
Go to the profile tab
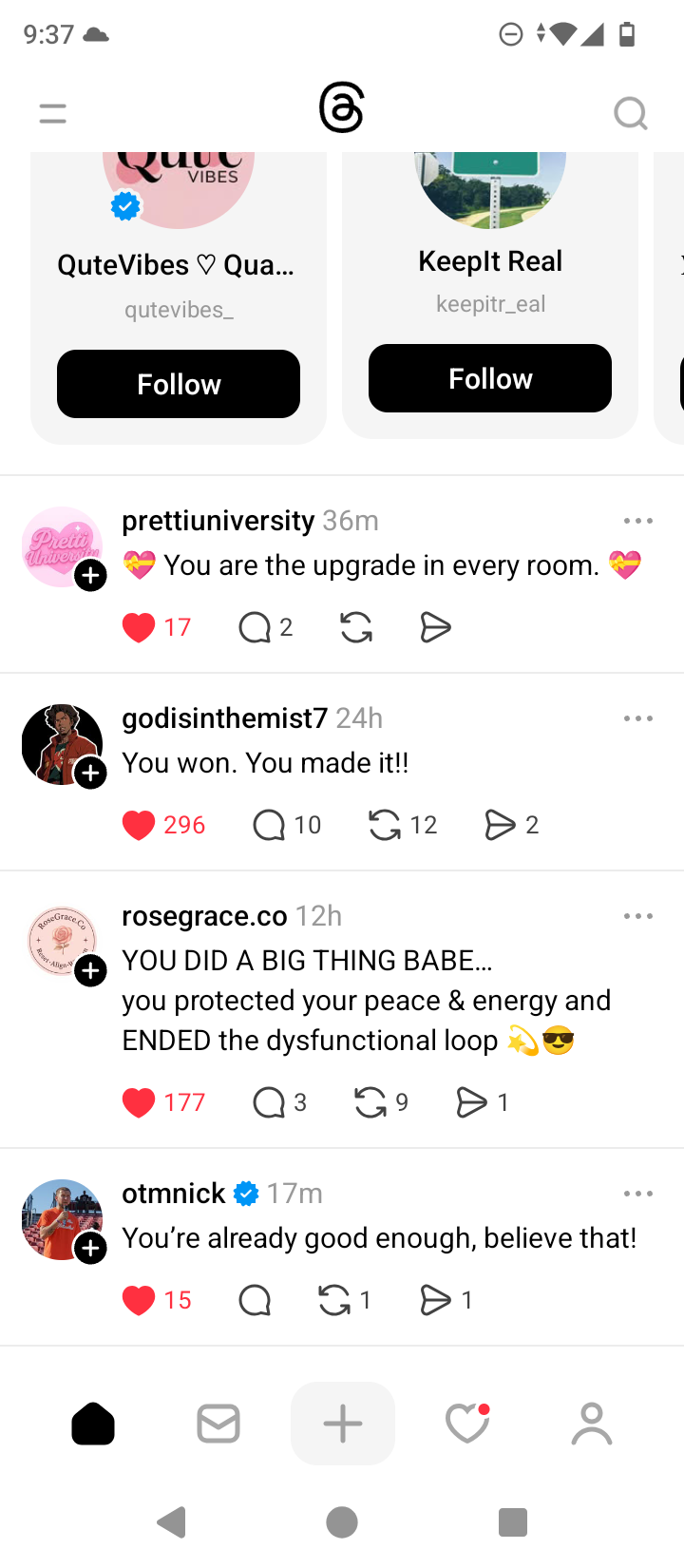[x=592, y=1424]
